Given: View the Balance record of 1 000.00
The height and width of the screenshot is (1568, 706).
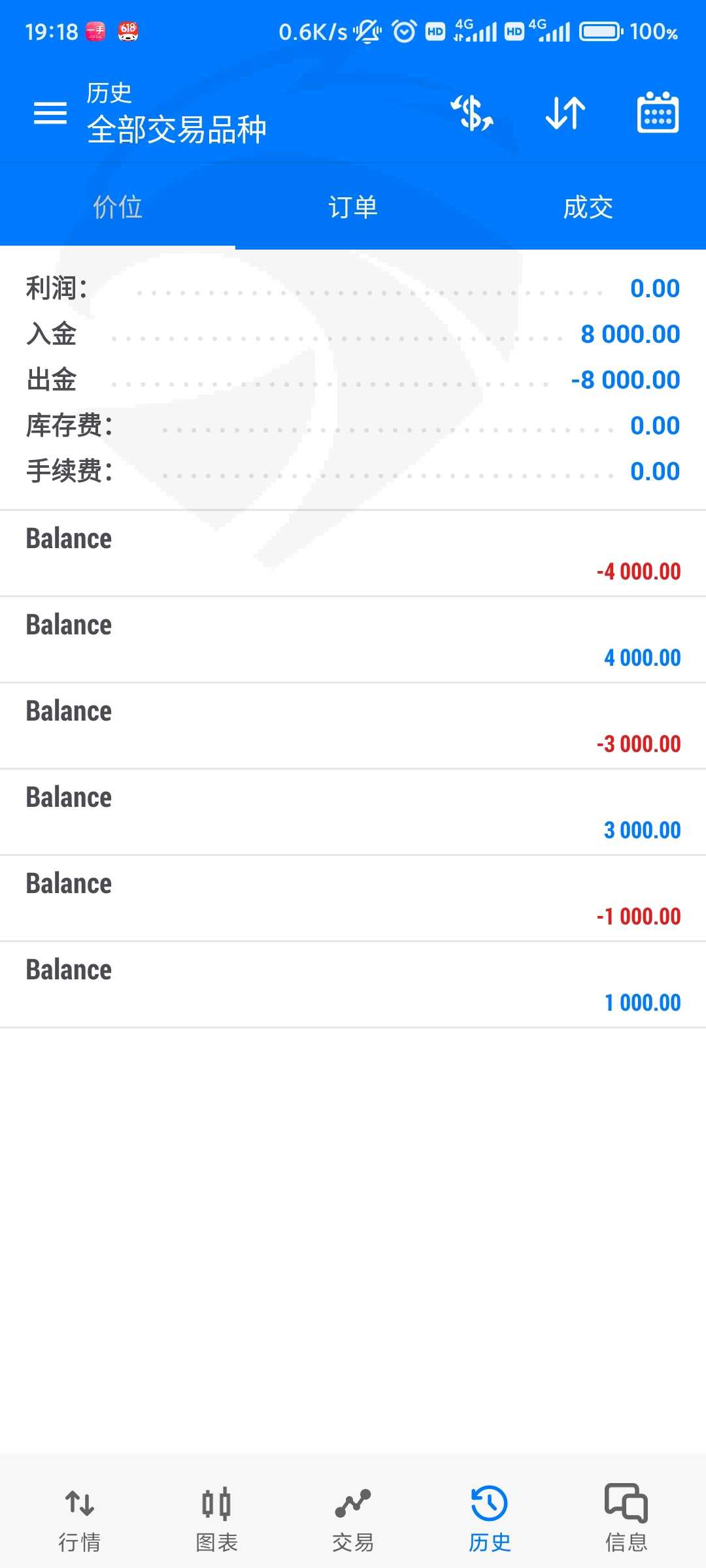Looking at the screenshot, I should pos(353,985).
